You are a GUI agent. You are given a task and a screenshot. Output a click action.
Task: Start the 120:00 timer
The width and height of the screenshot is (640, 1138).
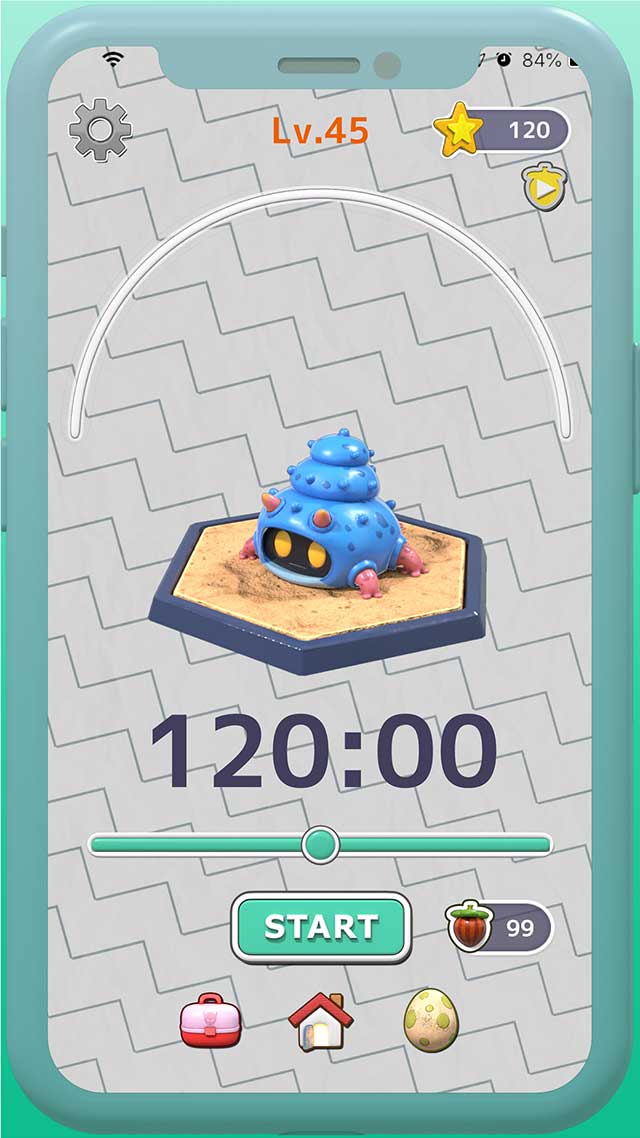pyautogui.click(x=321, y=927)
